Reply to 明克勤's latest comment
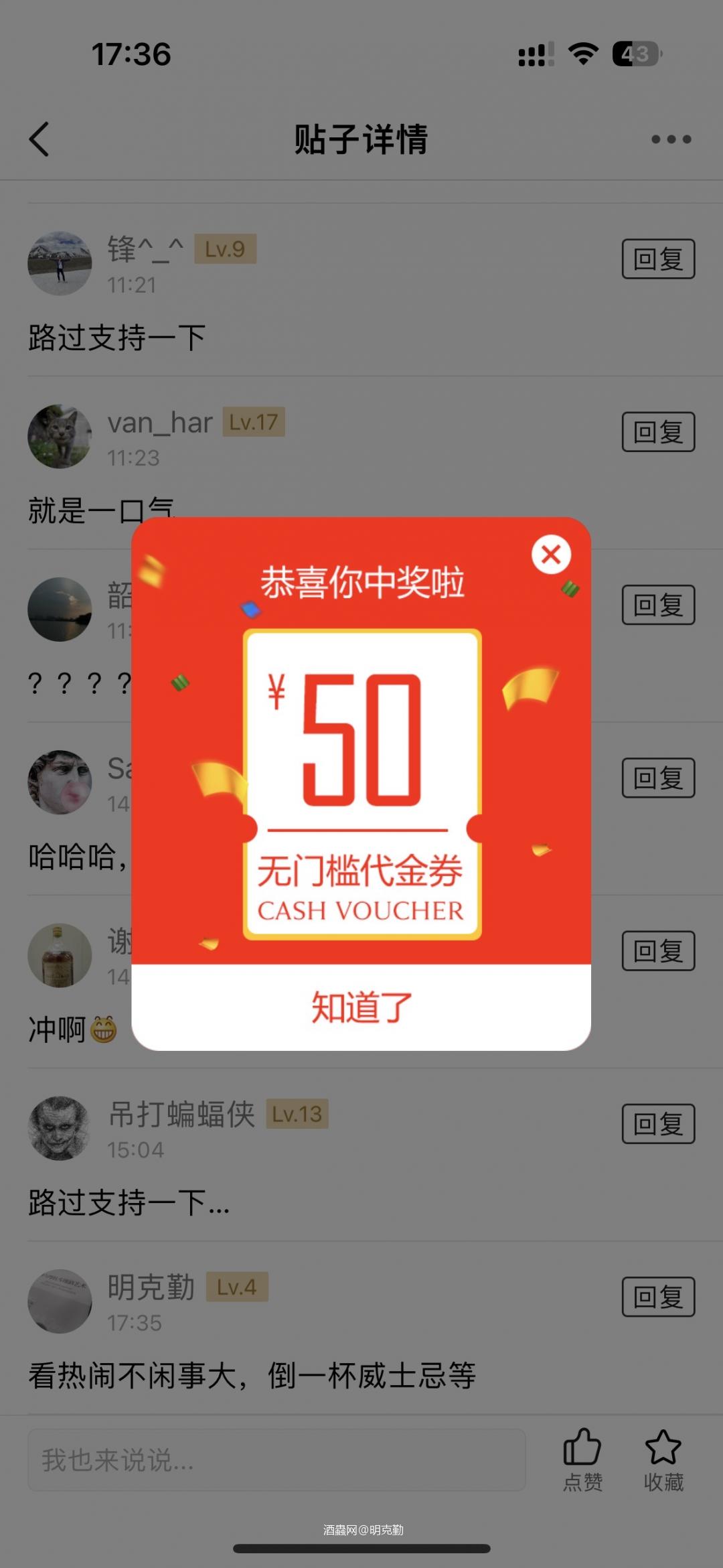Screen dimensions: 723x1568 pos(658,1297)
